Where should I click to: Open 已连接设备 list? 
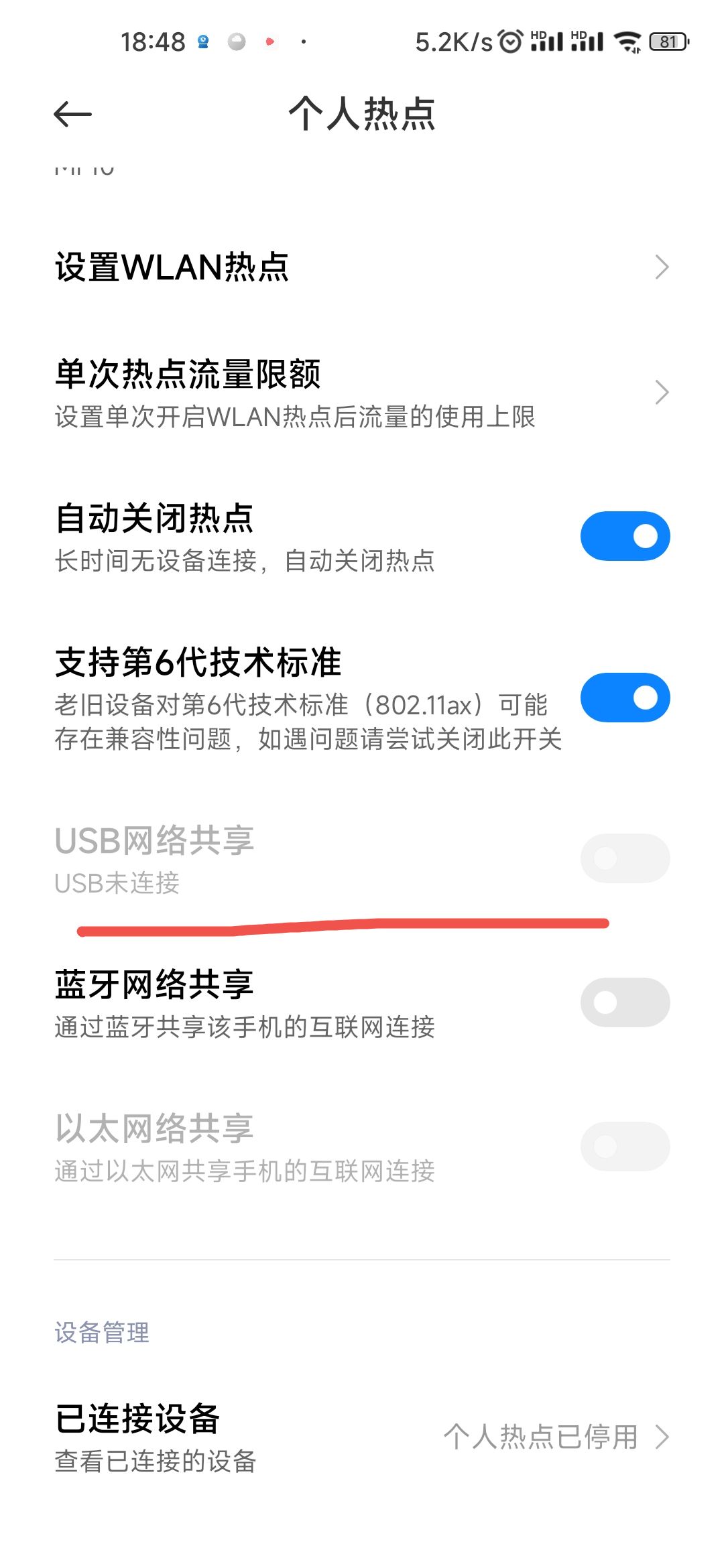point(362,1437)
